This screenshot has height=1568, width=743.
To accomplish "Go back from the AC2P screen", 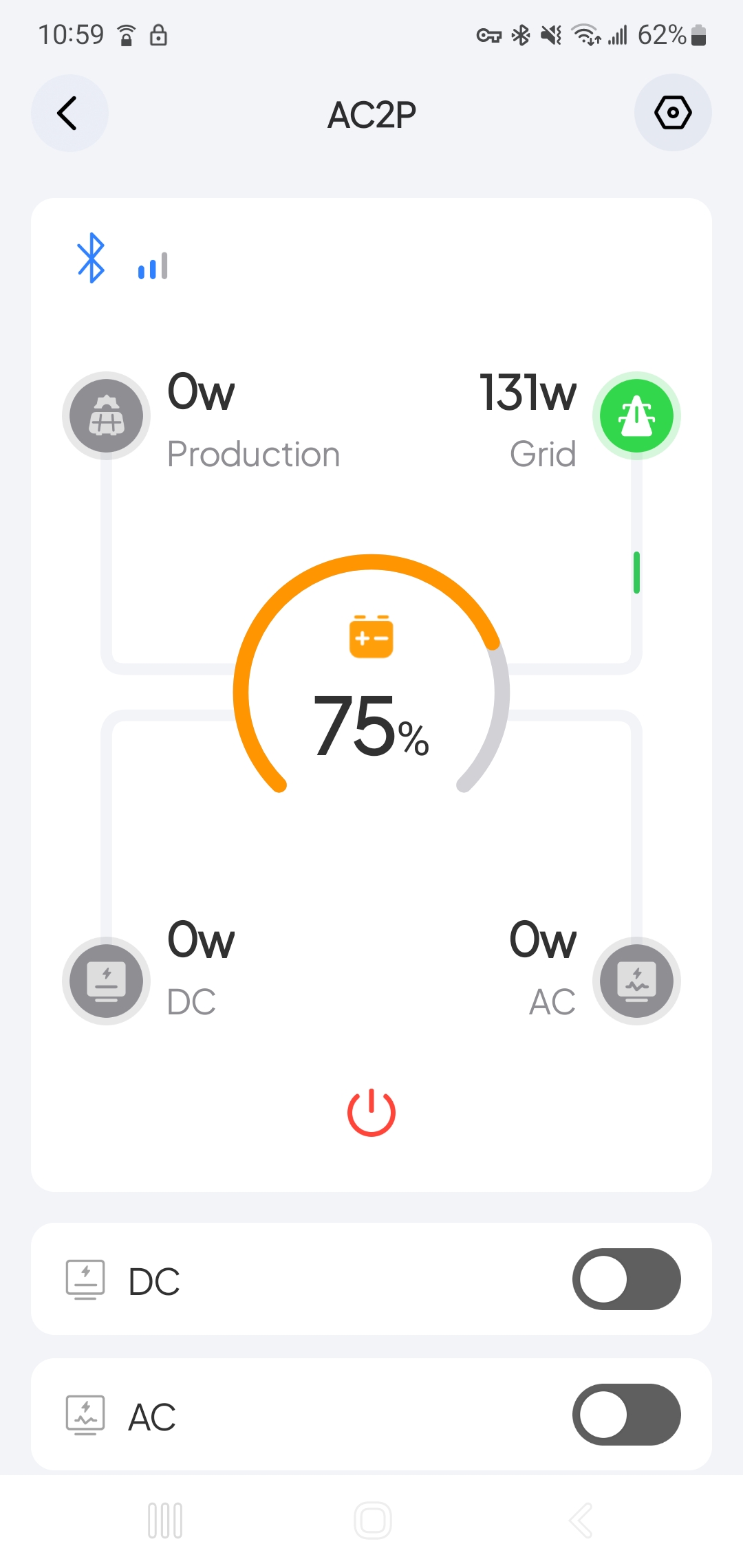I will 69,113.
